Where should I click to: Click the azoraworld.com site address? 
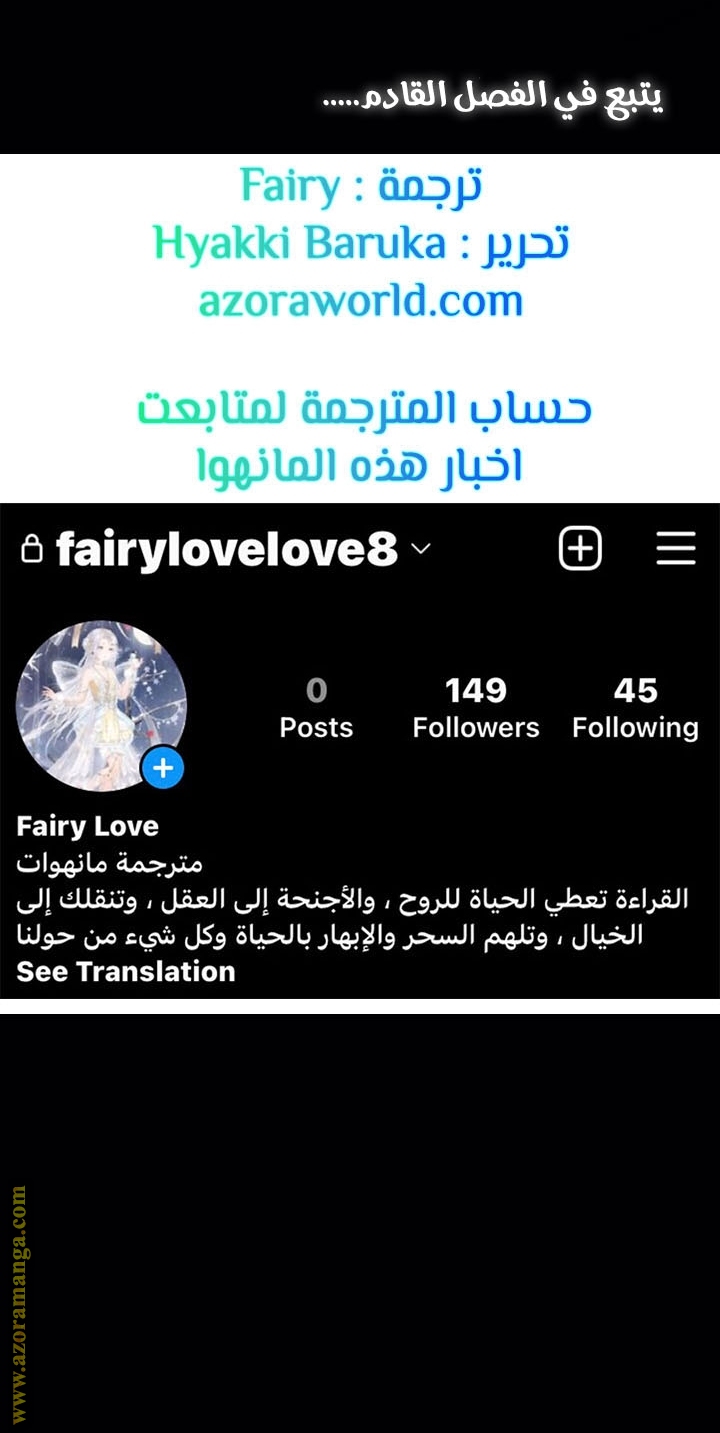pos(360,299)
